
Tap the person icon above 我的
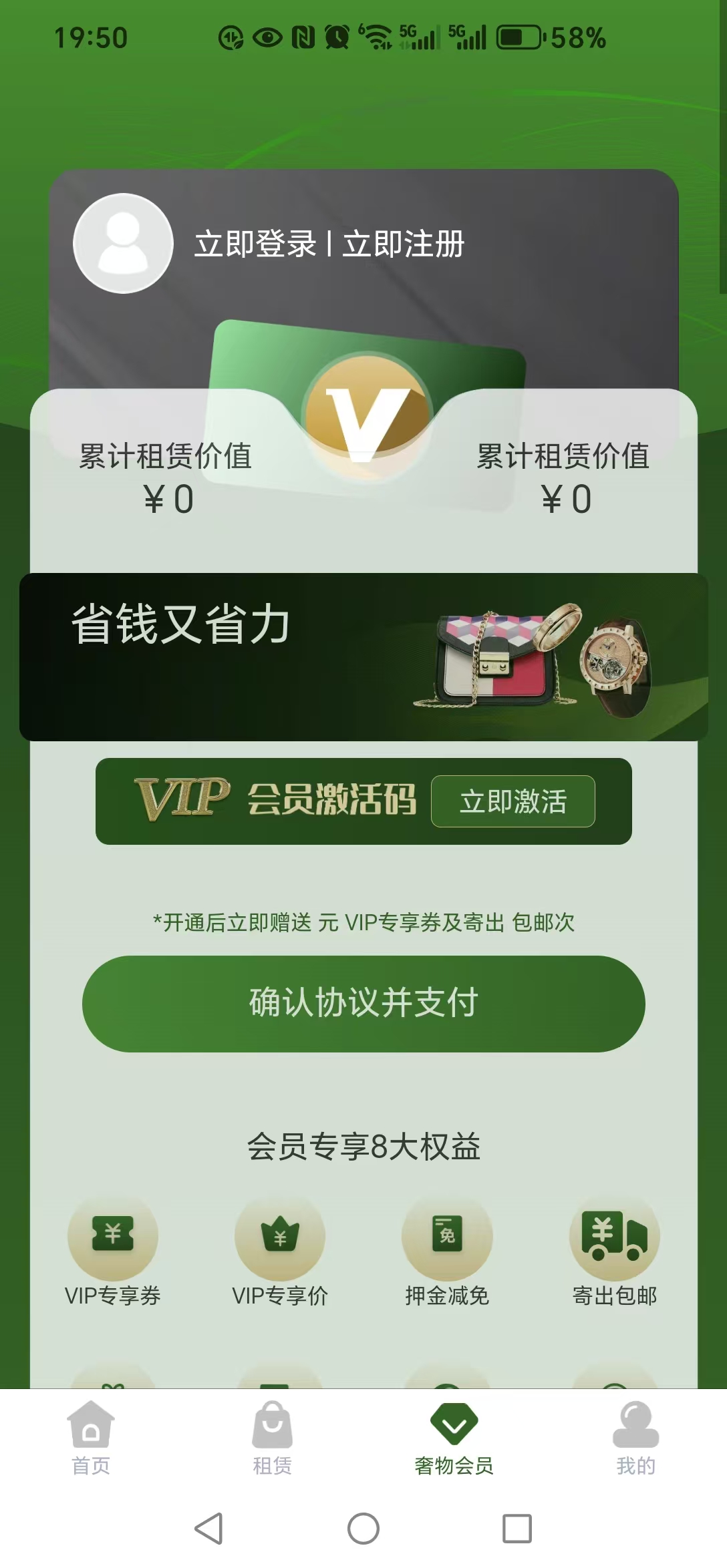click(637, 1424)
